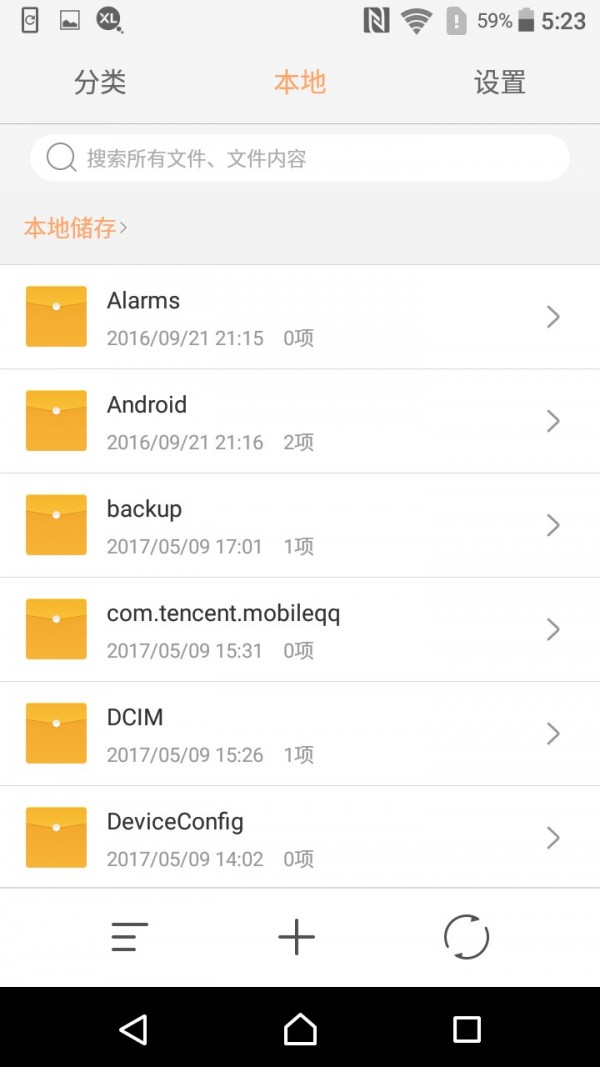The width and height of the screenshot is (600, 1067).
Task: Open the Alarms folder
Action: tap(300, 317)
